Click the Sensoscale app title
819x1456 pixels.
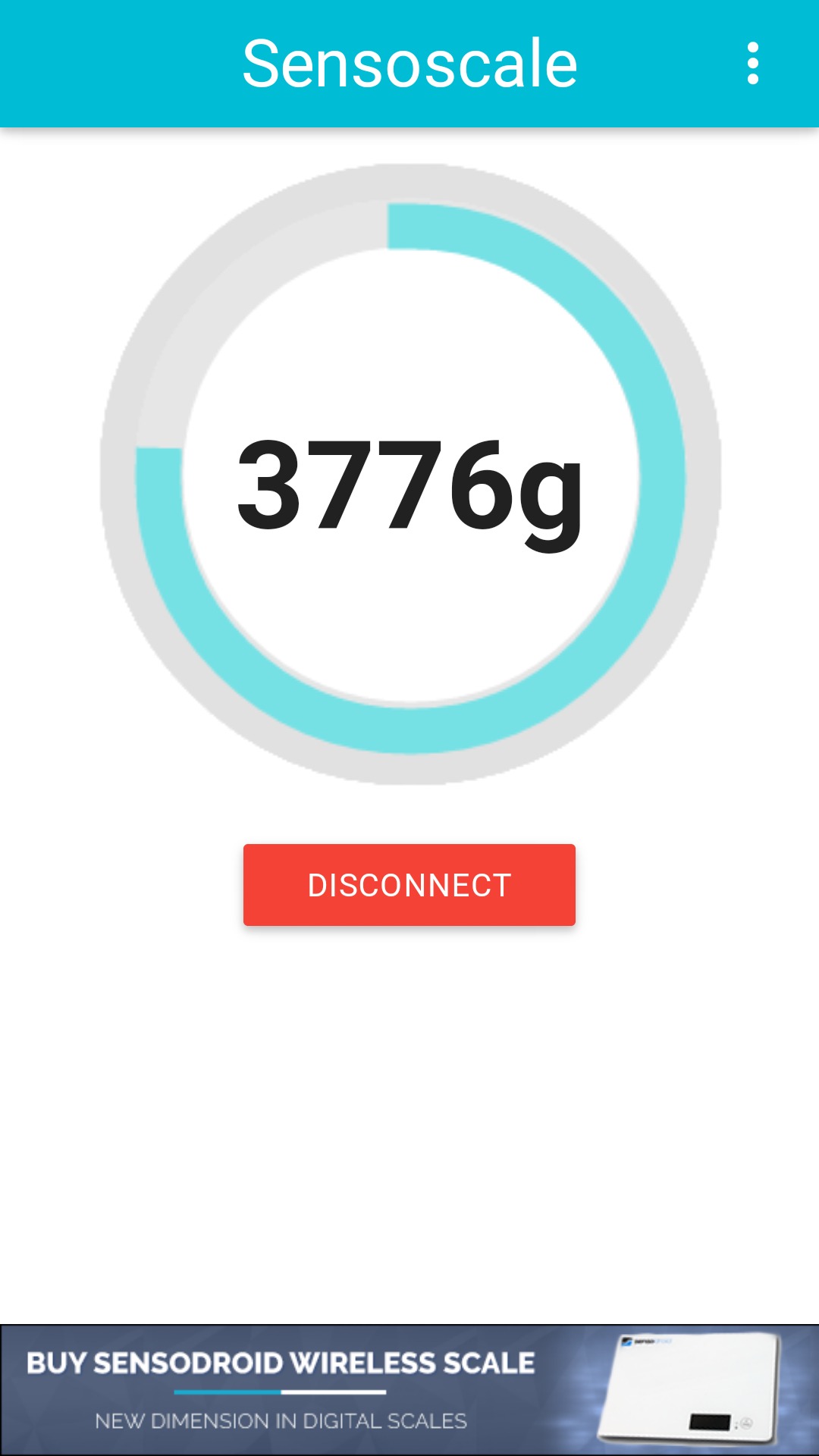click(409, 63)
